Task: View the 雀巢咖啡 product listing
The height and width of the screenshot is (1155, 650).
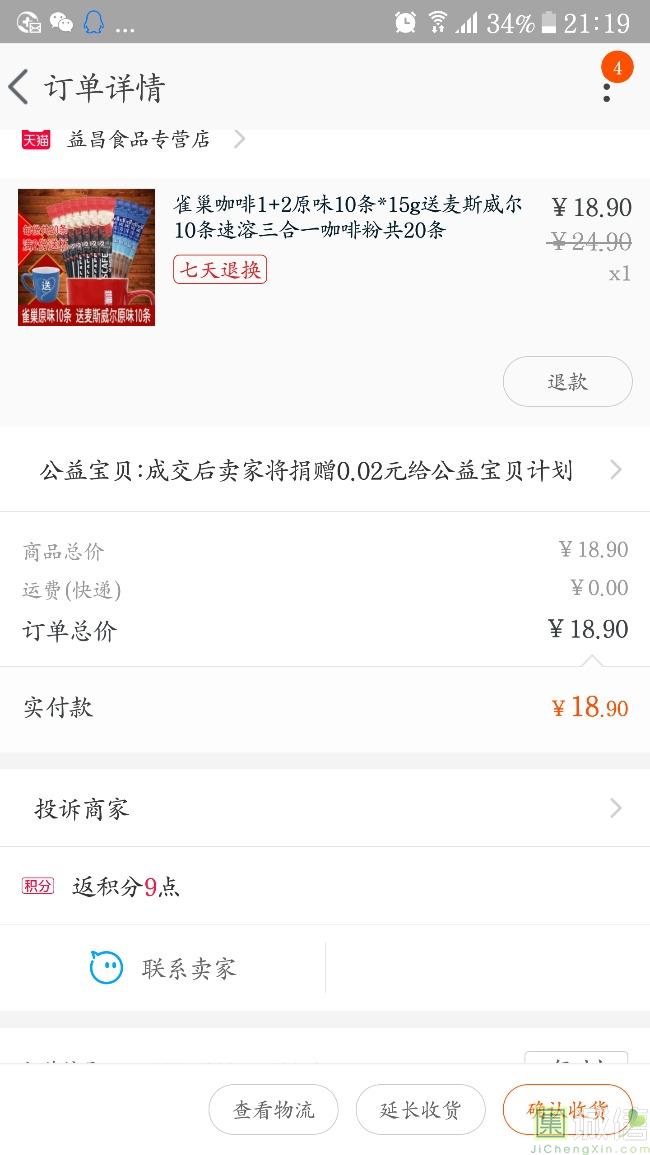Action: pos(347,218)
